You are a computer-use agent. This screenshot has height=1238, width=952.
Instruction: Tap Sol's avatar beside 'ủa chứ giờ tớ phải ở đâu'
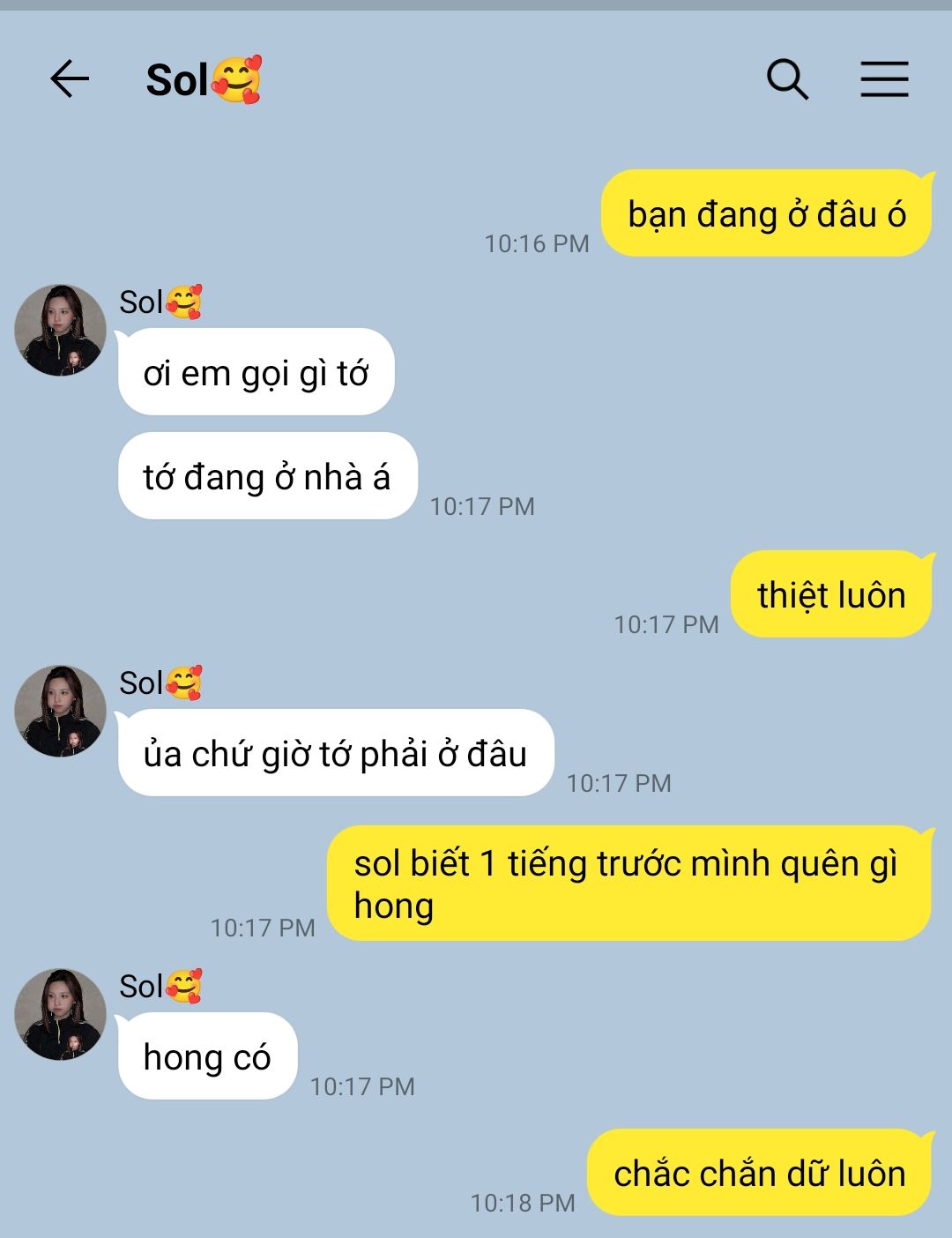tap(60, 711)
